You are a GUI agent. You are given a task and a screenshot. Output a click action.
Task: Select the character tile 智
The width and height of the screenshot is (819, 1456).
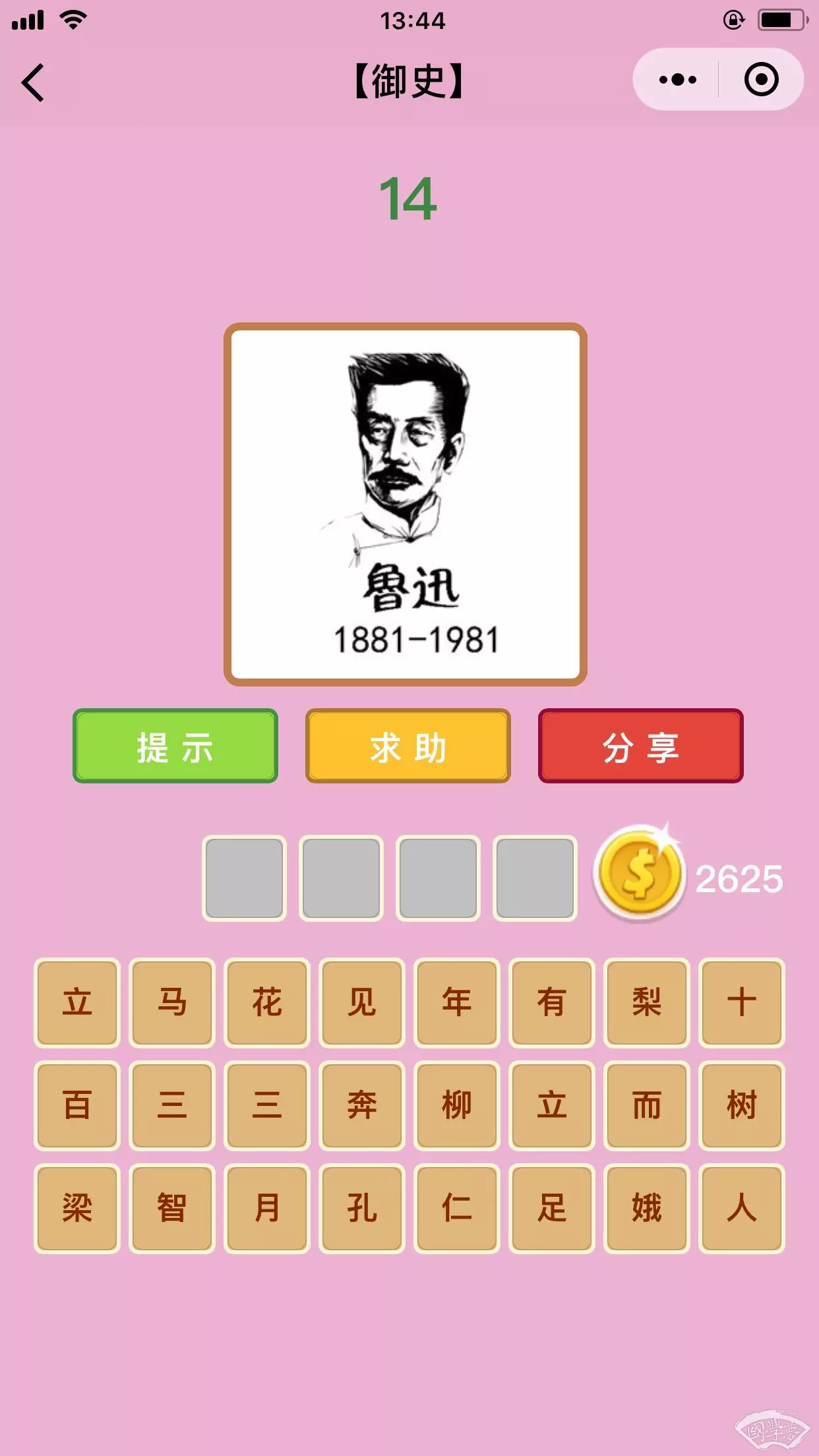tap(172, 1208)
